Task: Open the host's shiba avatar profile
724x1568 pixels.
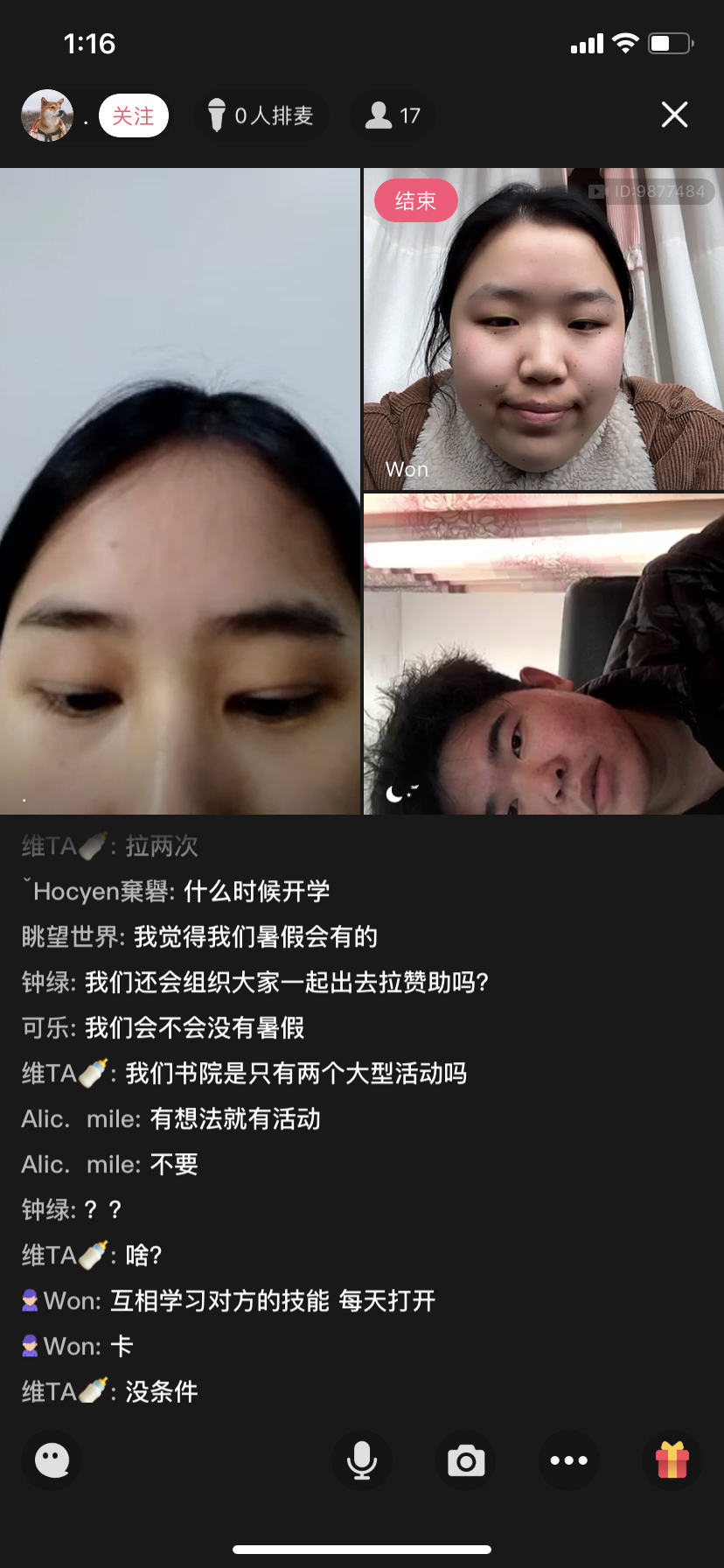Action: click(x=47, y=115)
